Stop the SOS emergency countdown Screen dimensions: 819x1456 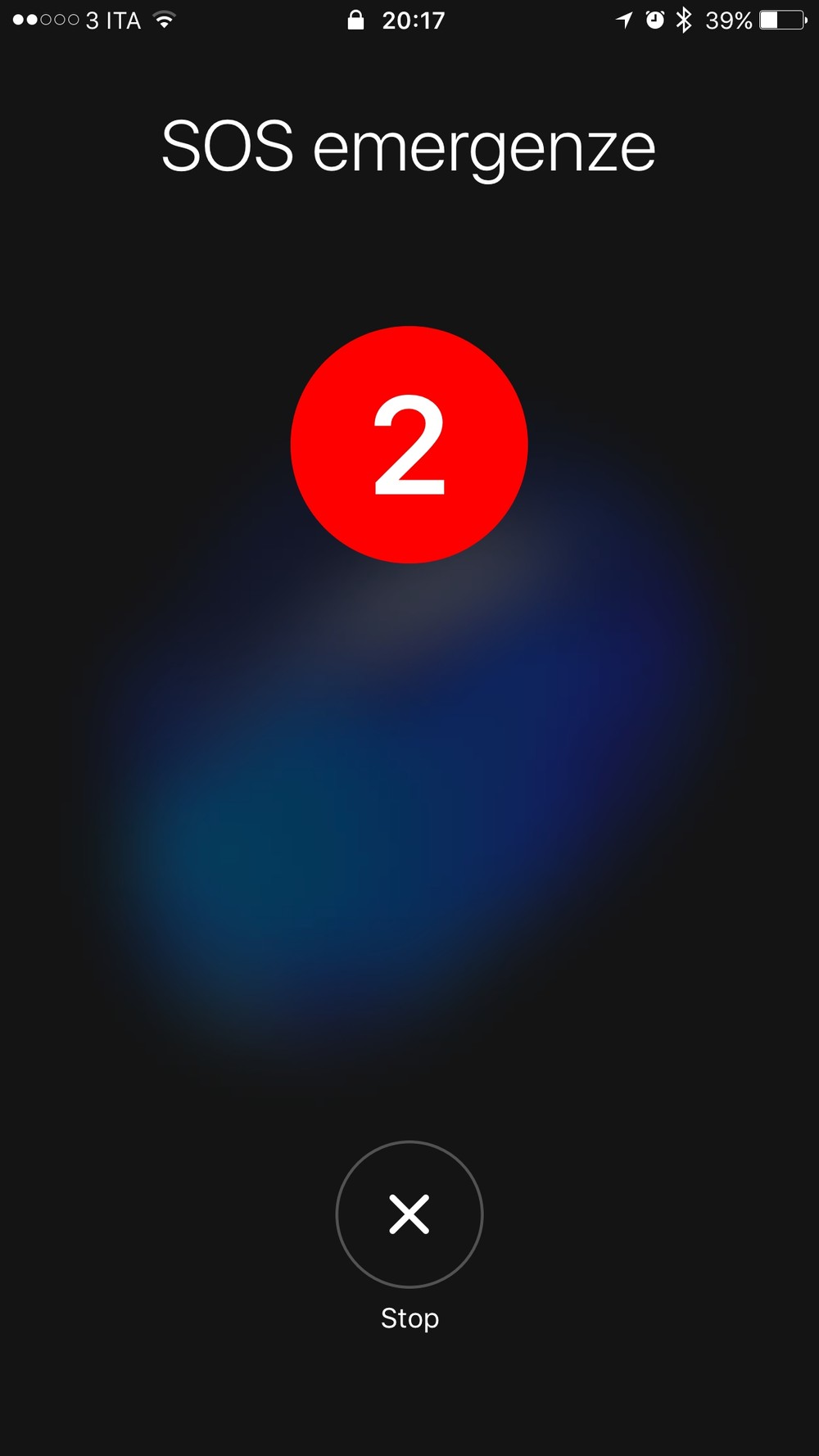click(409, 1214)
